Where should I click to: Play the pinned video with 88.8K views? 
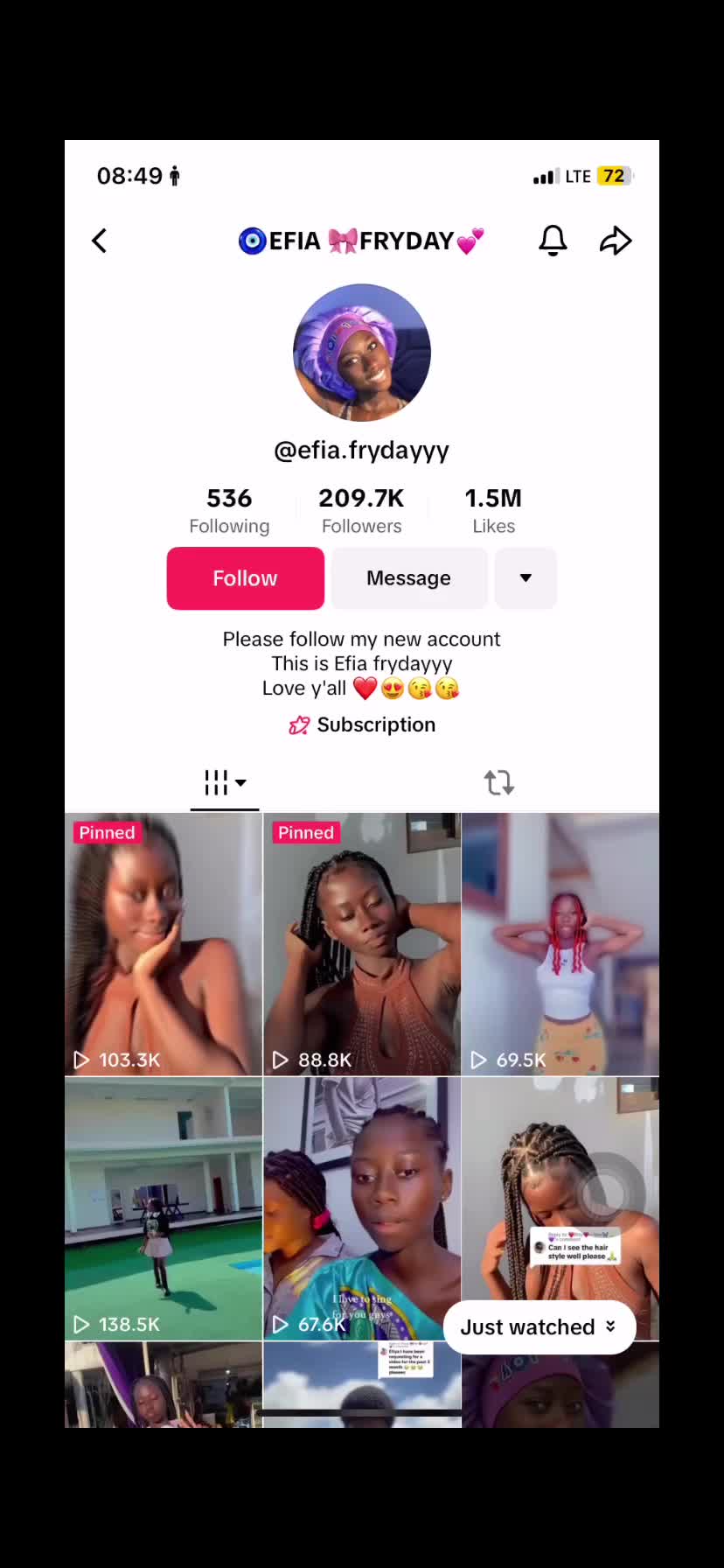pos(362,945)
